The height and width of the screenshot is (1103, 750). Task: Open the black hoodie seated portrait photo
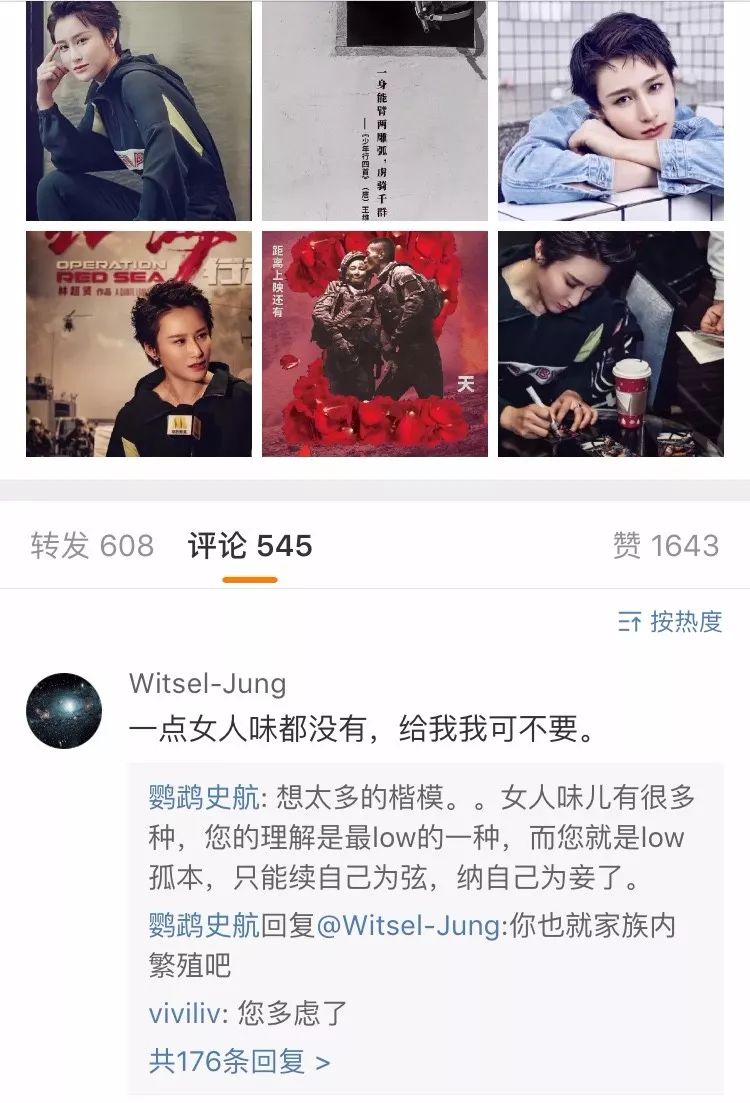point(139,110)
